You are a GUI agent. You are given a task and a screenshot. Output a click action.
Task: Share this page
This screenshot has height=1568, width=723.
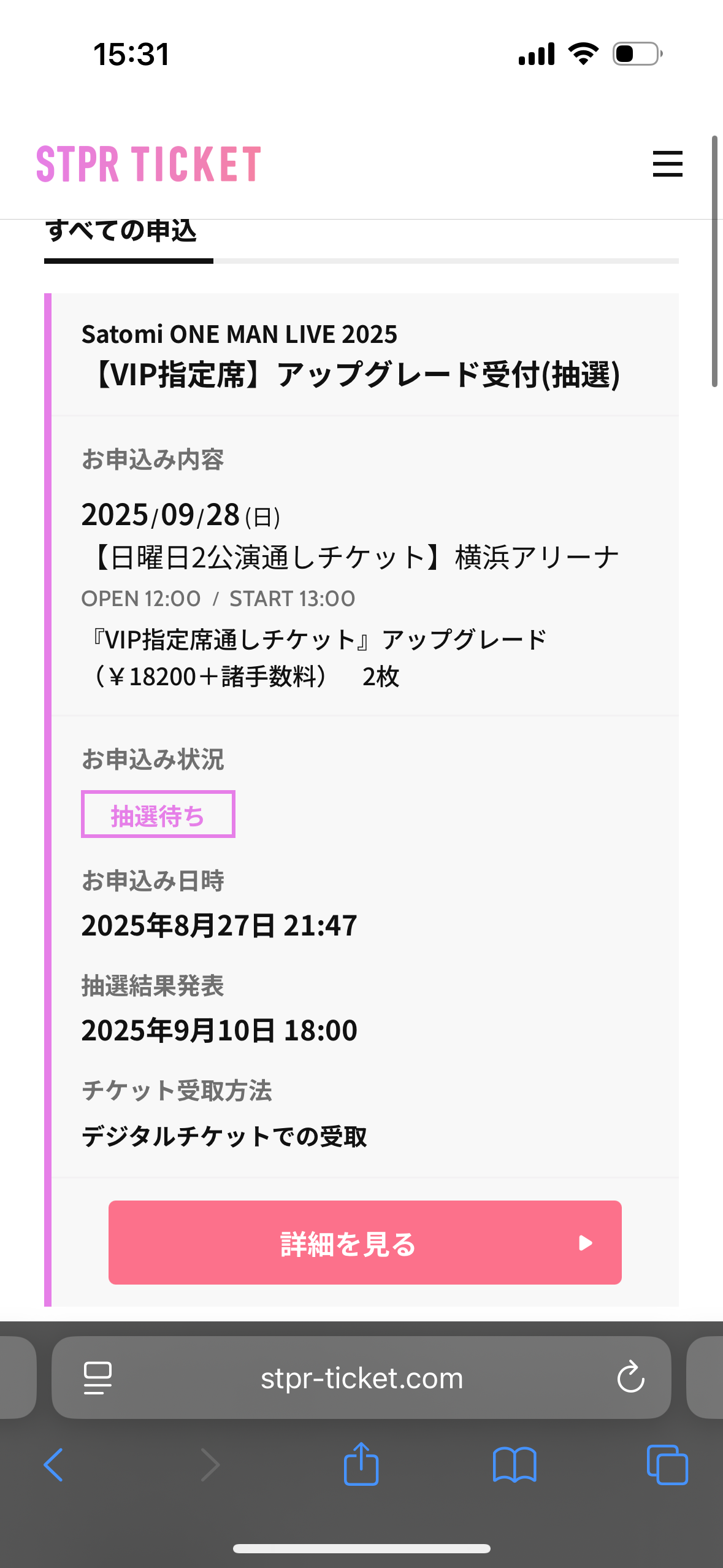pos(361,1464)
